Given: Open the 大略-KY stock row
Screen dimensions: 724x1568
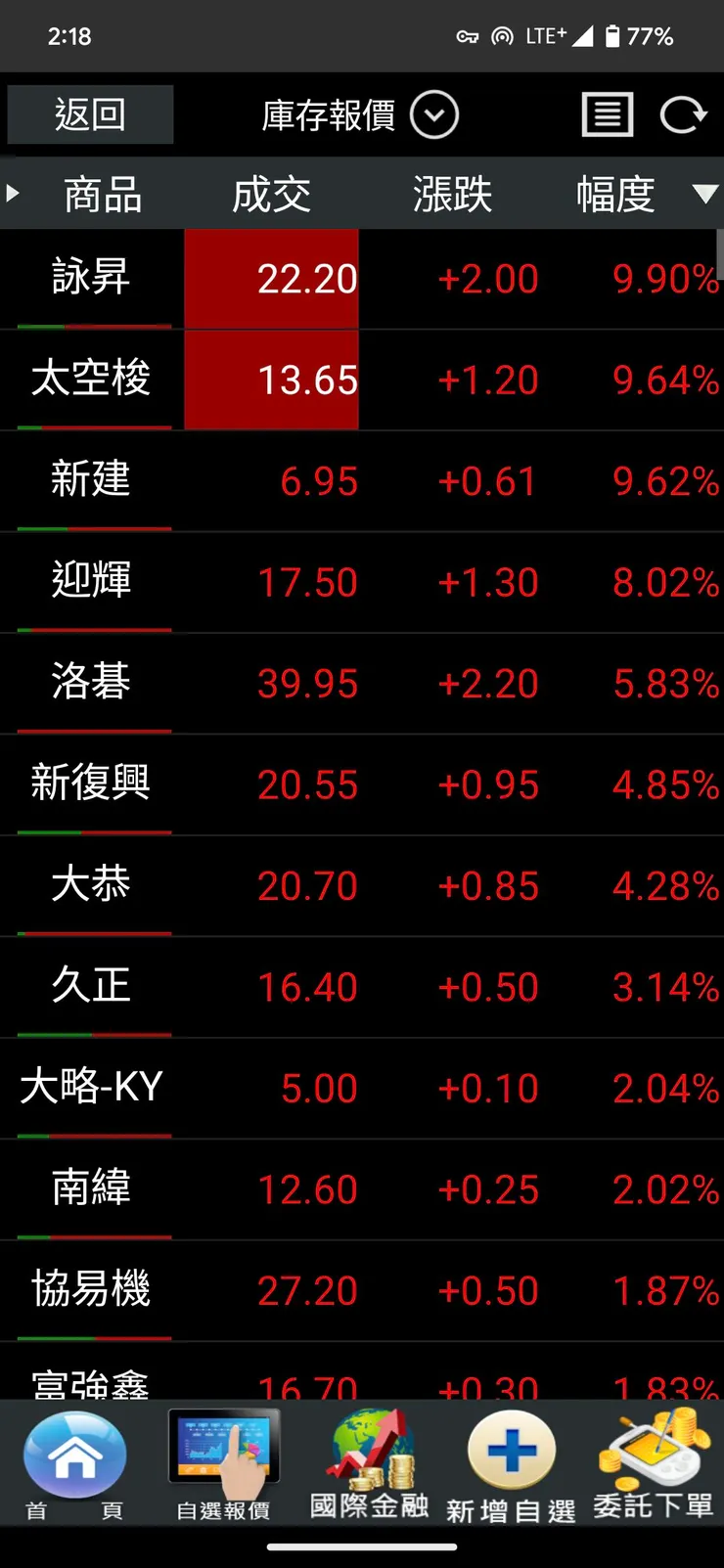Looking at the screenshot, I should 362,1089.
